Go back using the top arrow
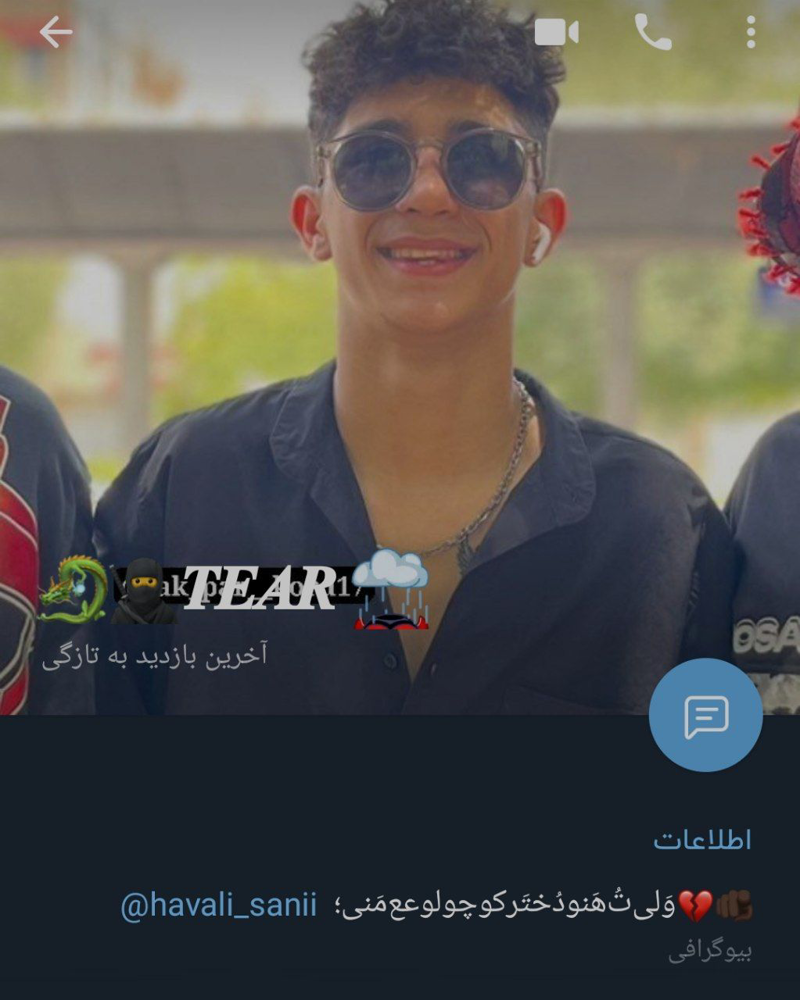Viewport: 800px width, 1000px height. [56, 33]
